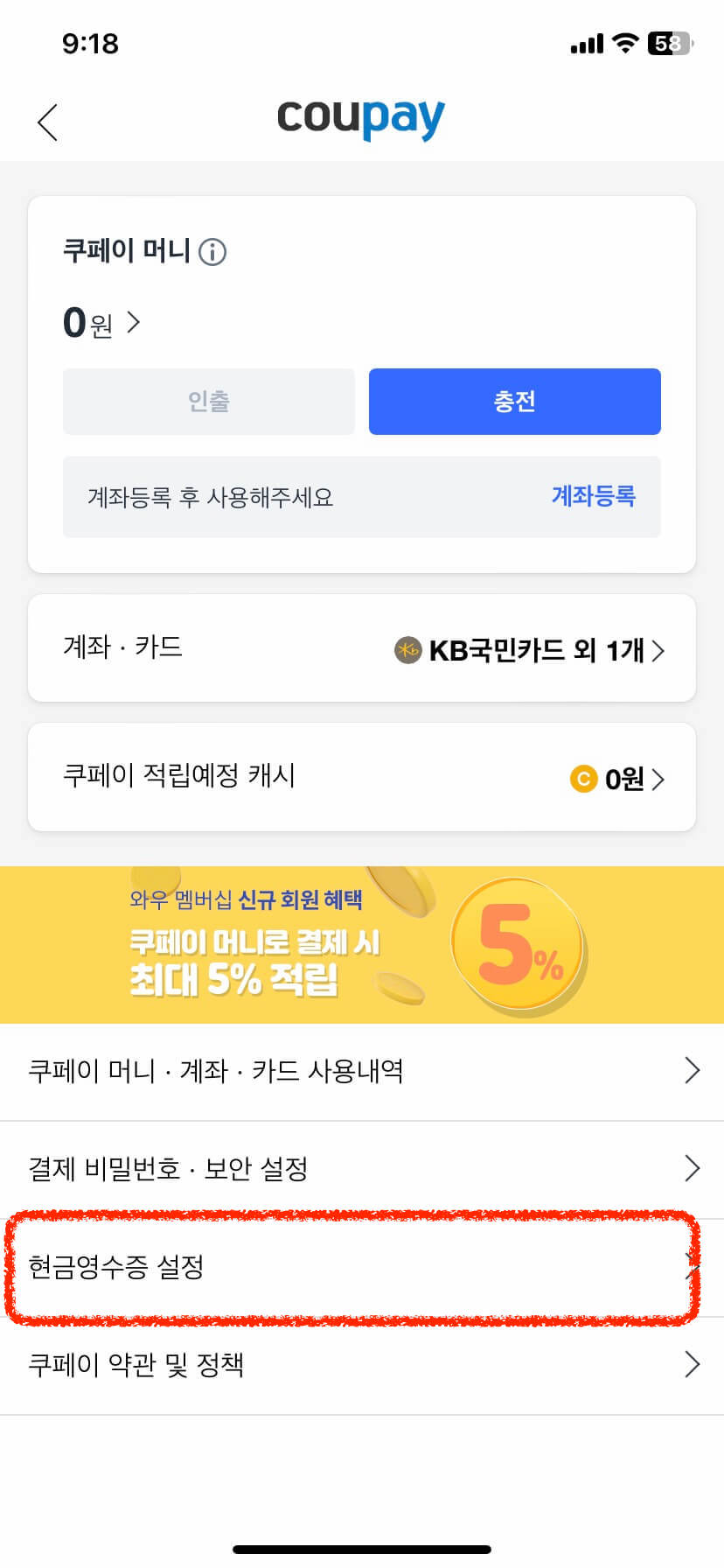Open the 계좌·카드 row chevron
724x1568 pixels.
(x=660, y=650)
